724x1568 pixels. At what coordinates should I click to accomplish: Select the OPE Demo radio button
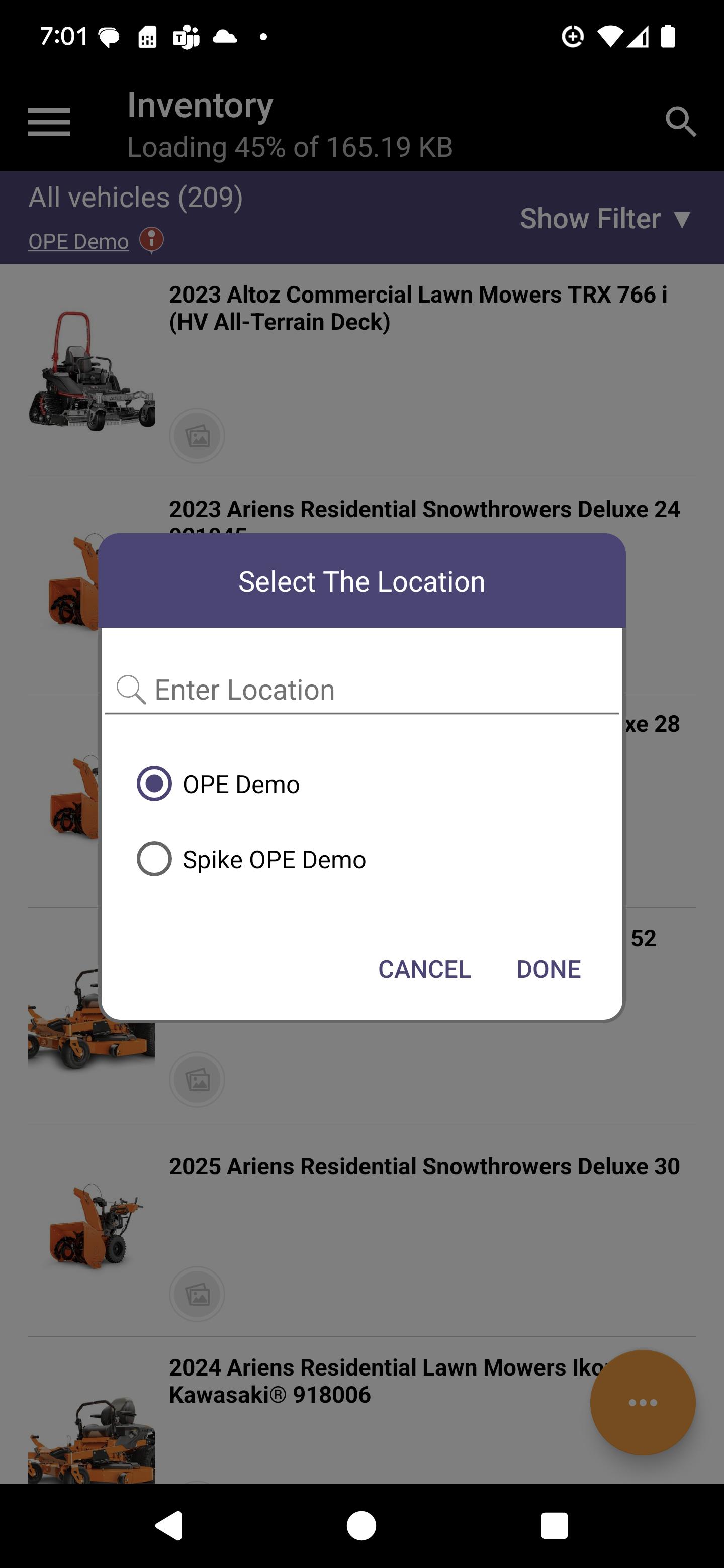pyautogui.click(x=154, y=783)
